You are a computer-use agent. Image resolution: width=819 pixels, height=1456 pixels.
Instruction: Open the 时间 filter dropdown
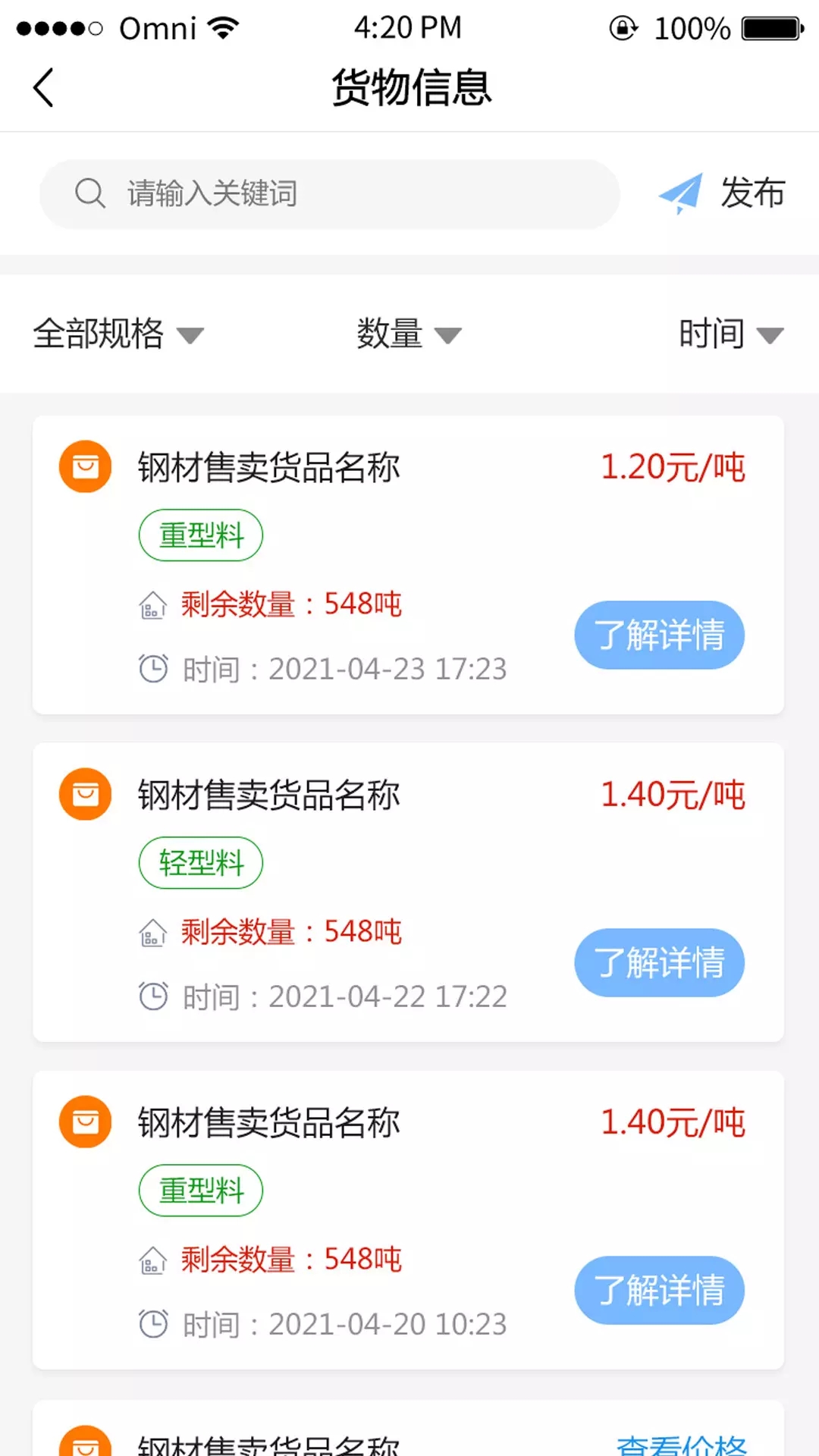(732, 334)
